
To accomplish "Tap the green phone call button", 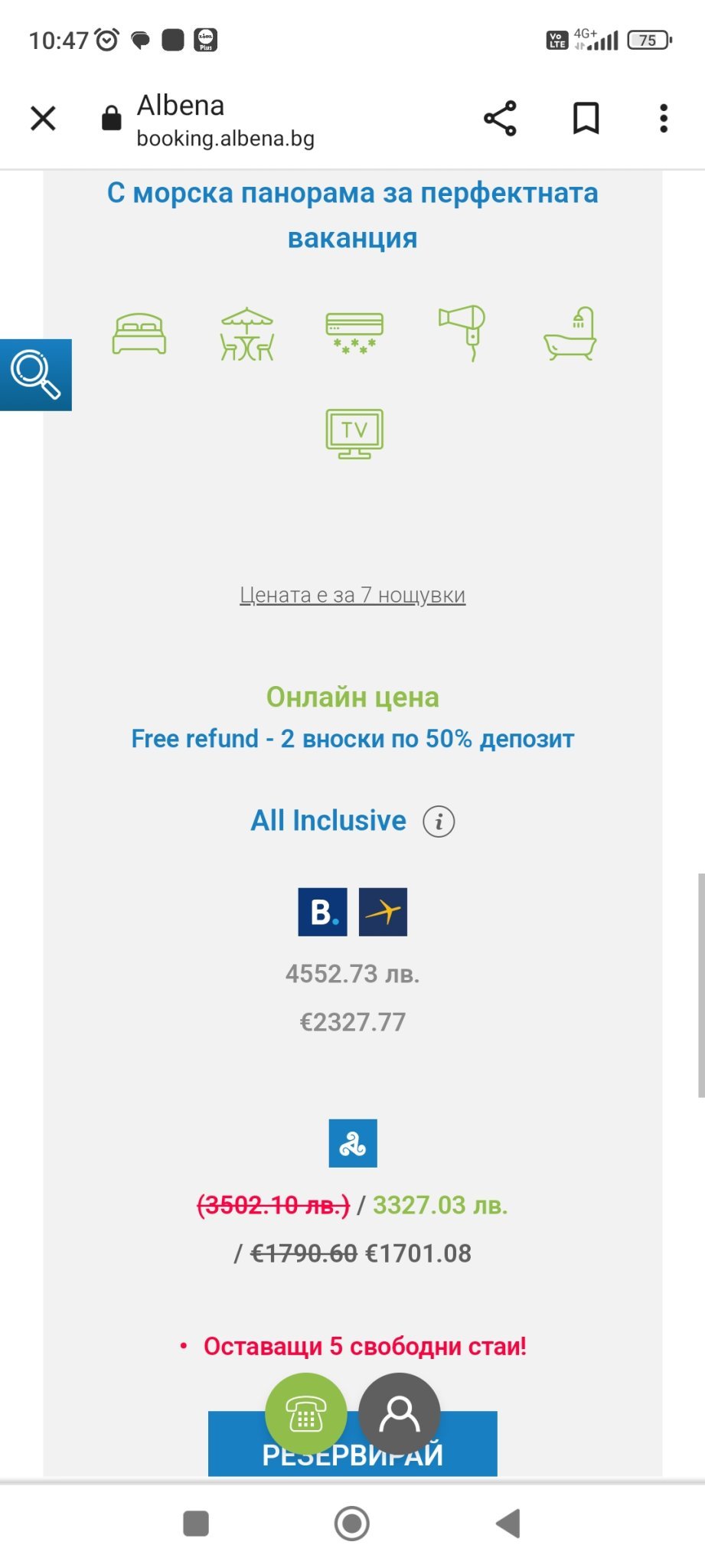I will (x=305, y=1413).
